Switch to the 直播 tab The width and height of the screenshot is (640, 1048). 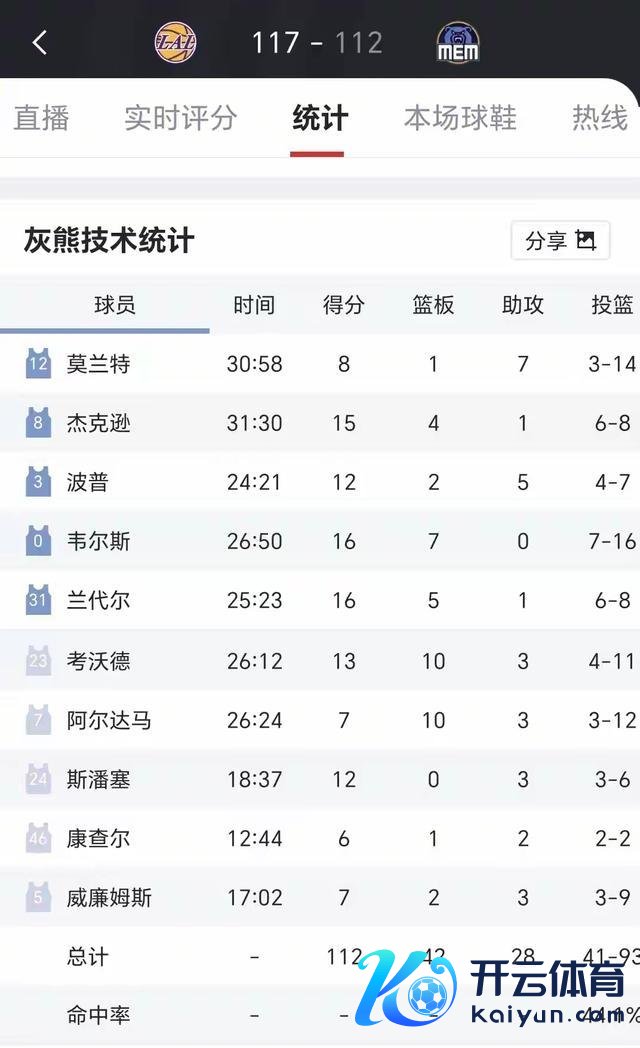[x=42, y=118]
